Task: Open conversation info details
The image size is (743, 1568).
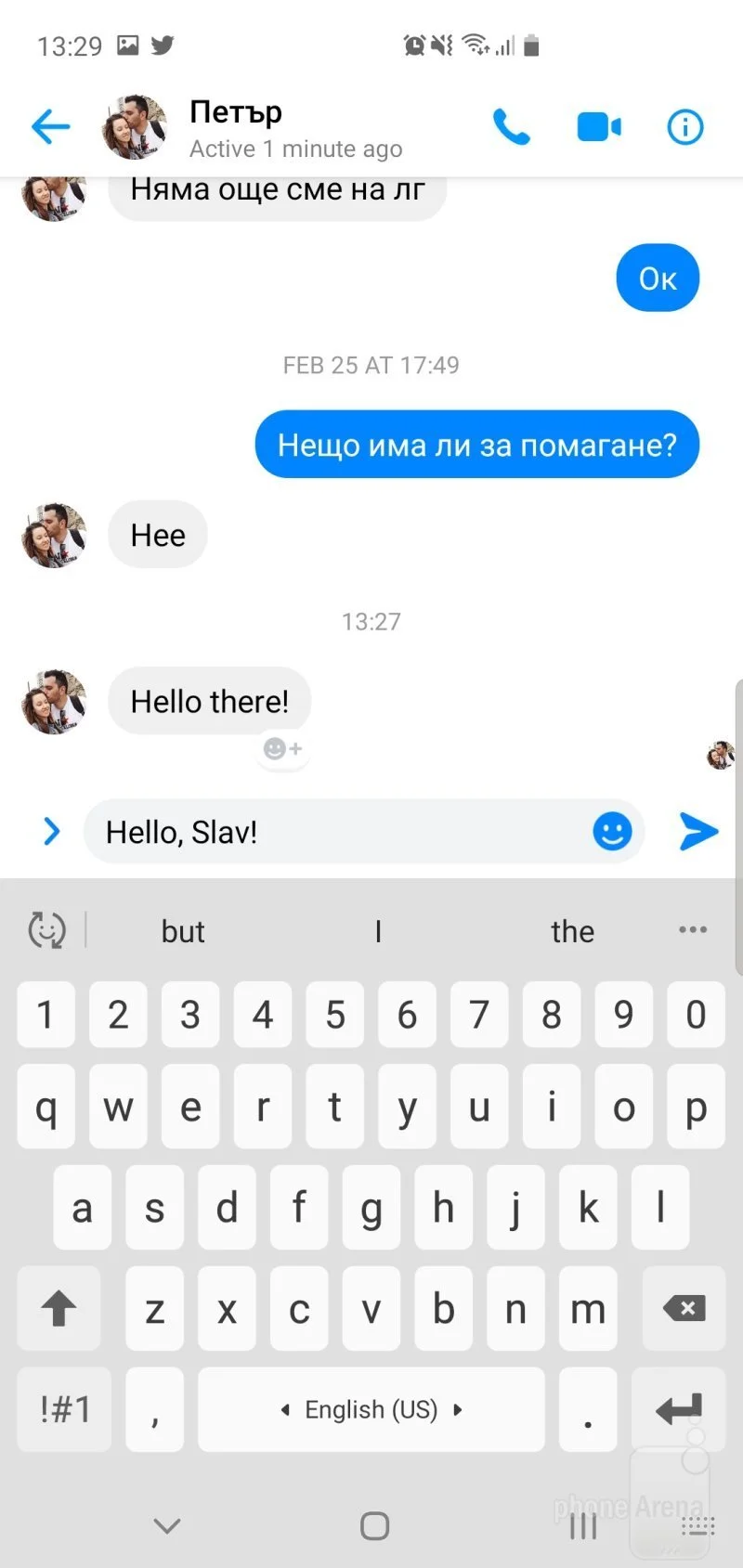Action: coord(685,127)
